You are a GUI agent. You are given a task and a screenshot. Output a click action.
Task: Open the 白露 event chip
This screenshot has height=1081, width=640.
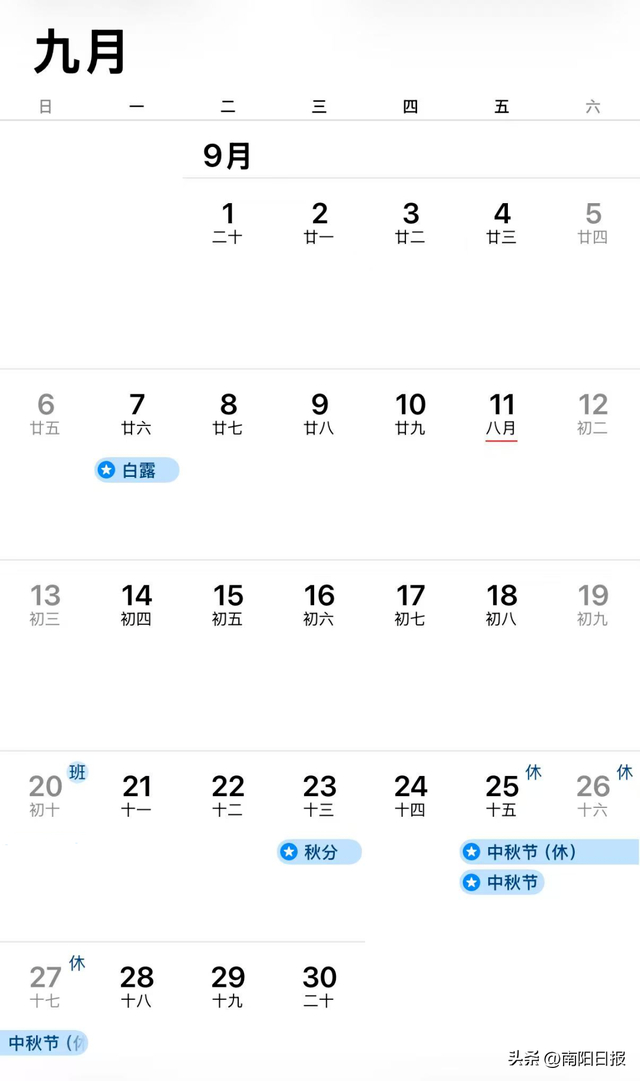[x=137, y=470]
